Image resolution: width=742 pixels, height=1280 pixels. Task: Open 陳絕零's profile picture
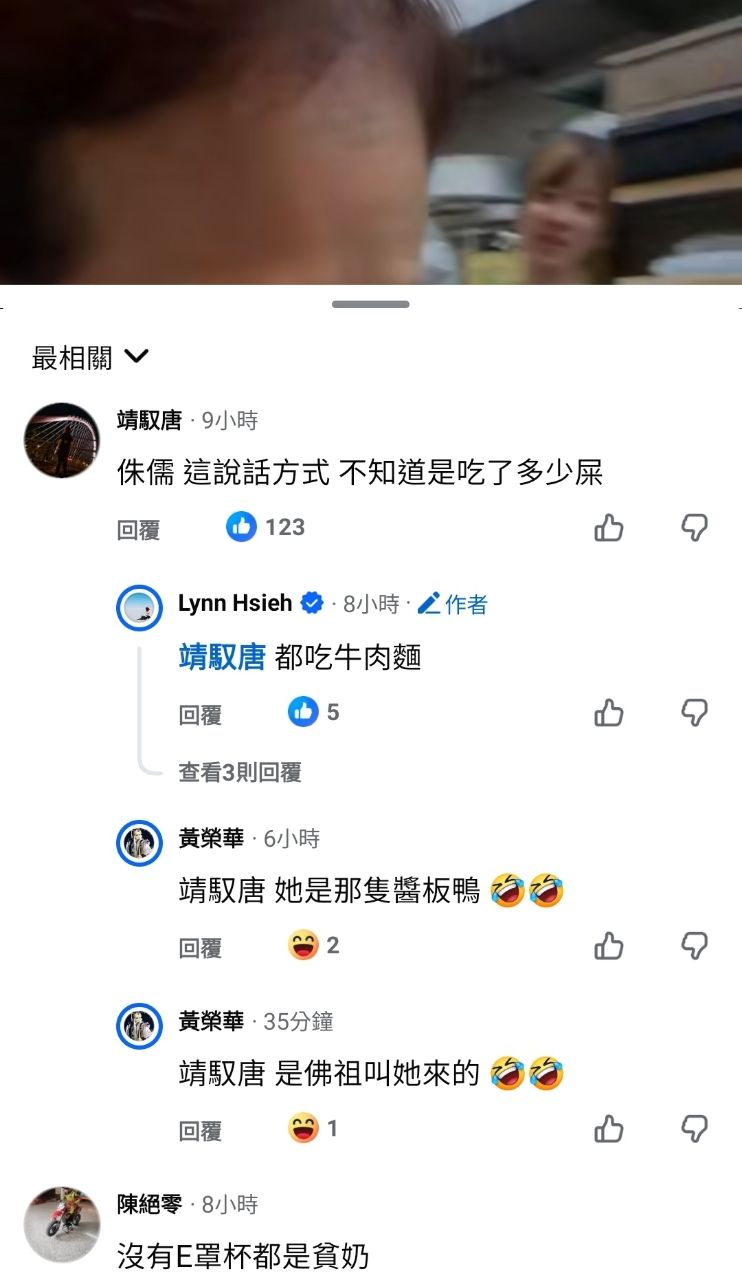point(62,1225)
